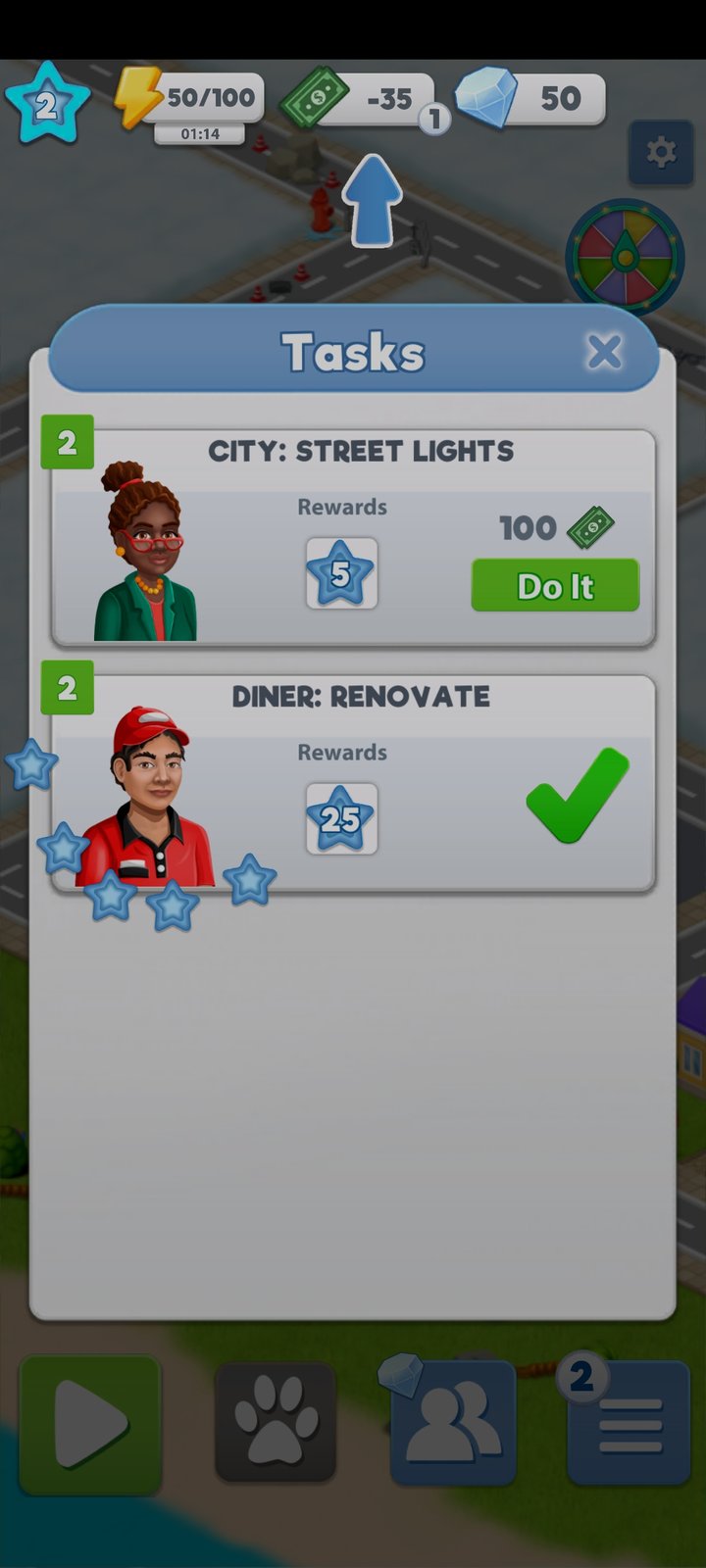
Task: Tap the green play button
Action: click(90, 1424)
